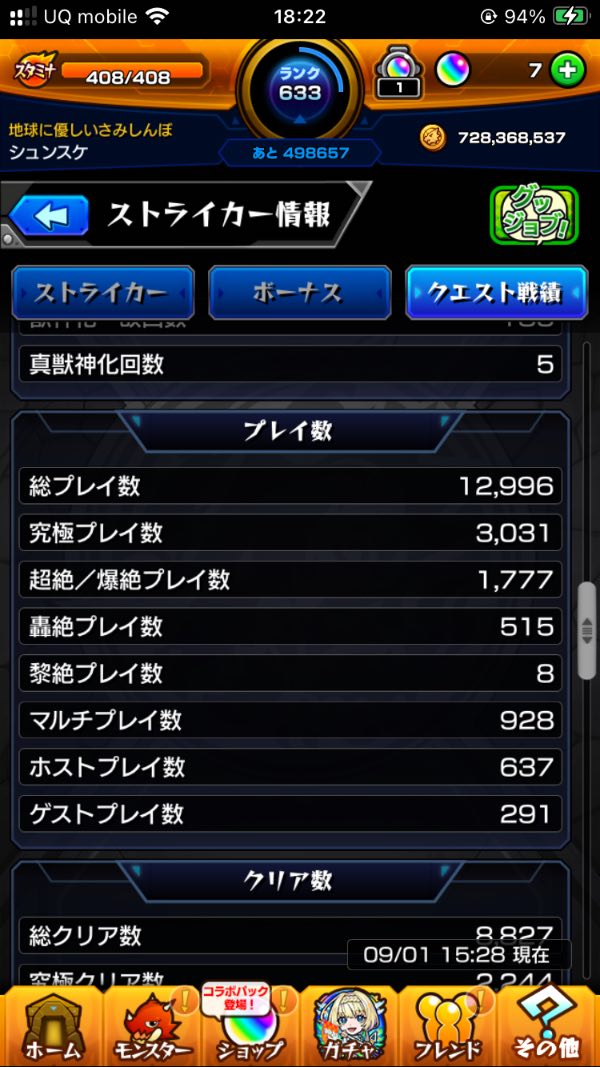Screen dimensions: 600x1067
Task: Tap the stamina bar showing 408/408
Action: point(130,73)
